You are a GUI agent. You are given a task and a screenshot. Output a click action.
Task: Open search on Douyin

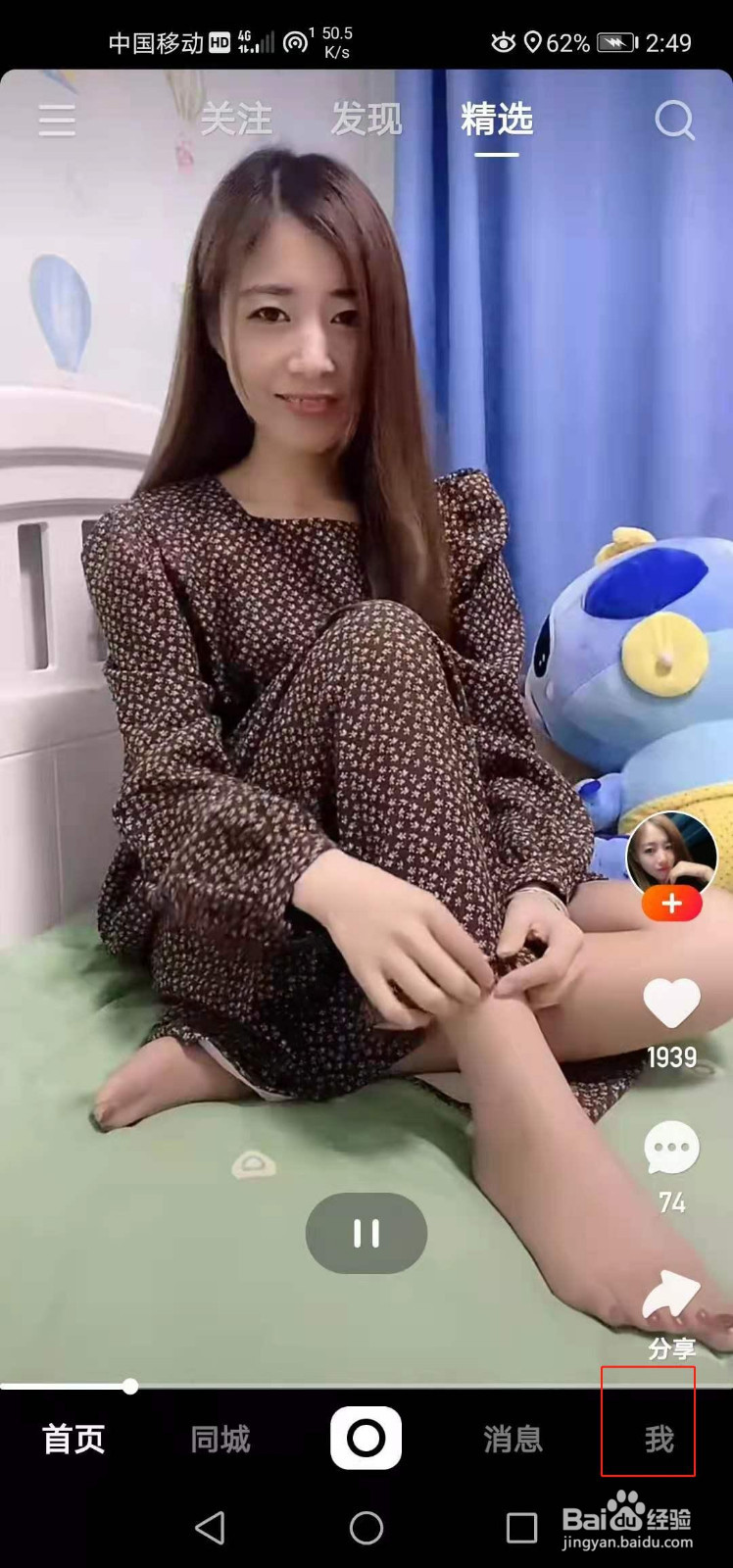(x=673, y=120)
